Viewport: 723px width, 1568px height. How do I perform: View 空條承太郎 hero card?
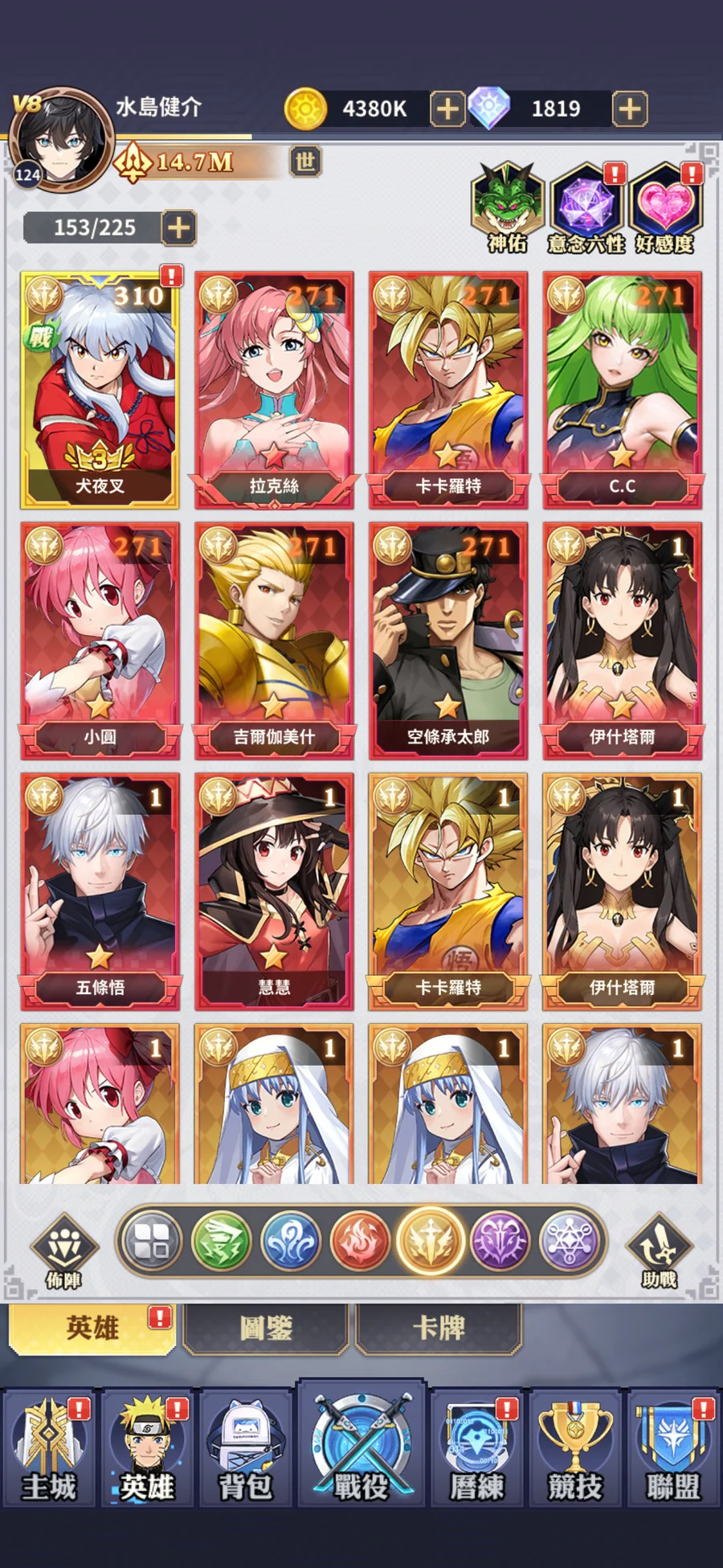click(447, 641)
